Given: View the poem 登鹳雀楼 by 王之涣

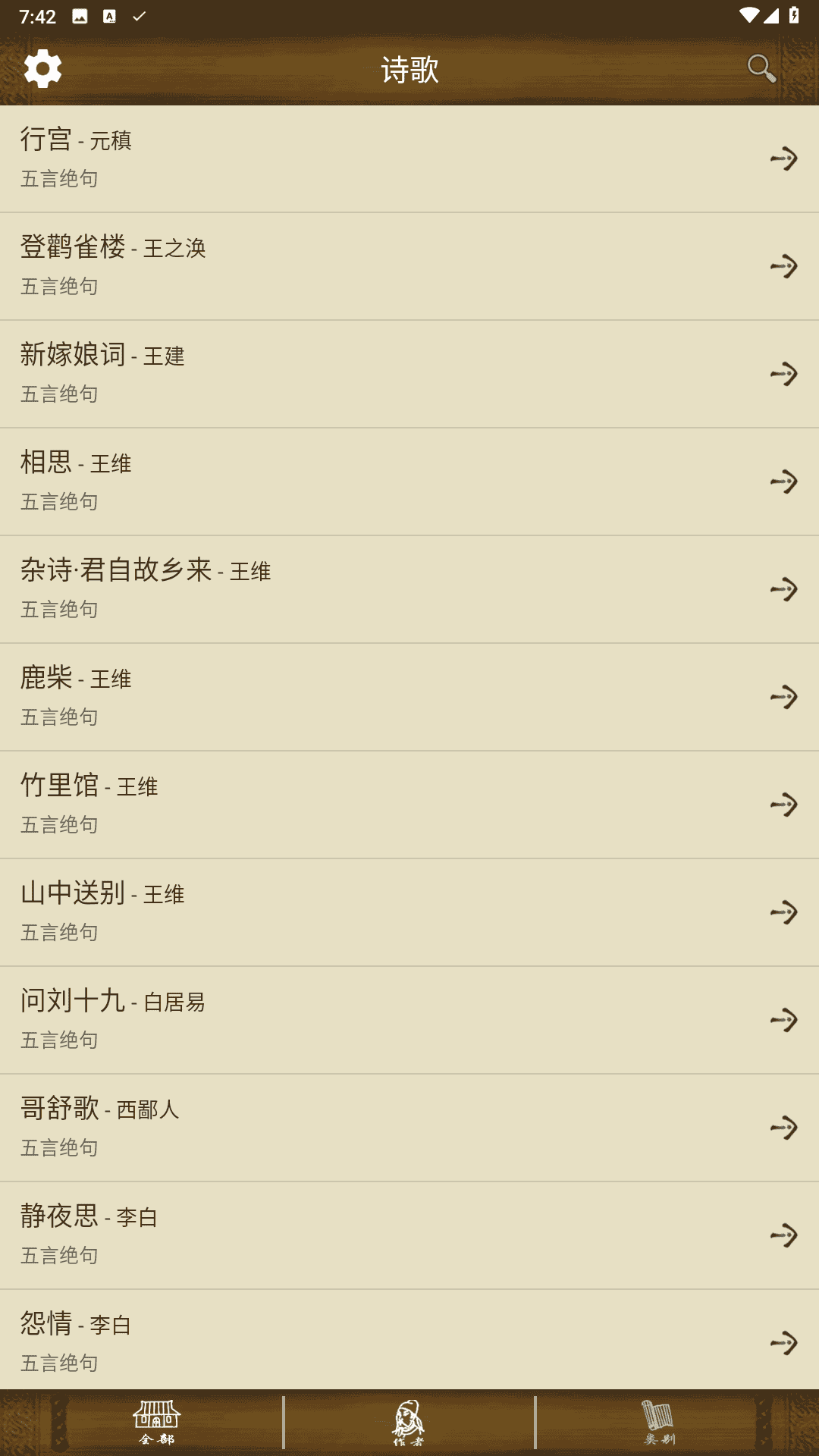Looking at the screenshot, I should [x=409, y=266].
